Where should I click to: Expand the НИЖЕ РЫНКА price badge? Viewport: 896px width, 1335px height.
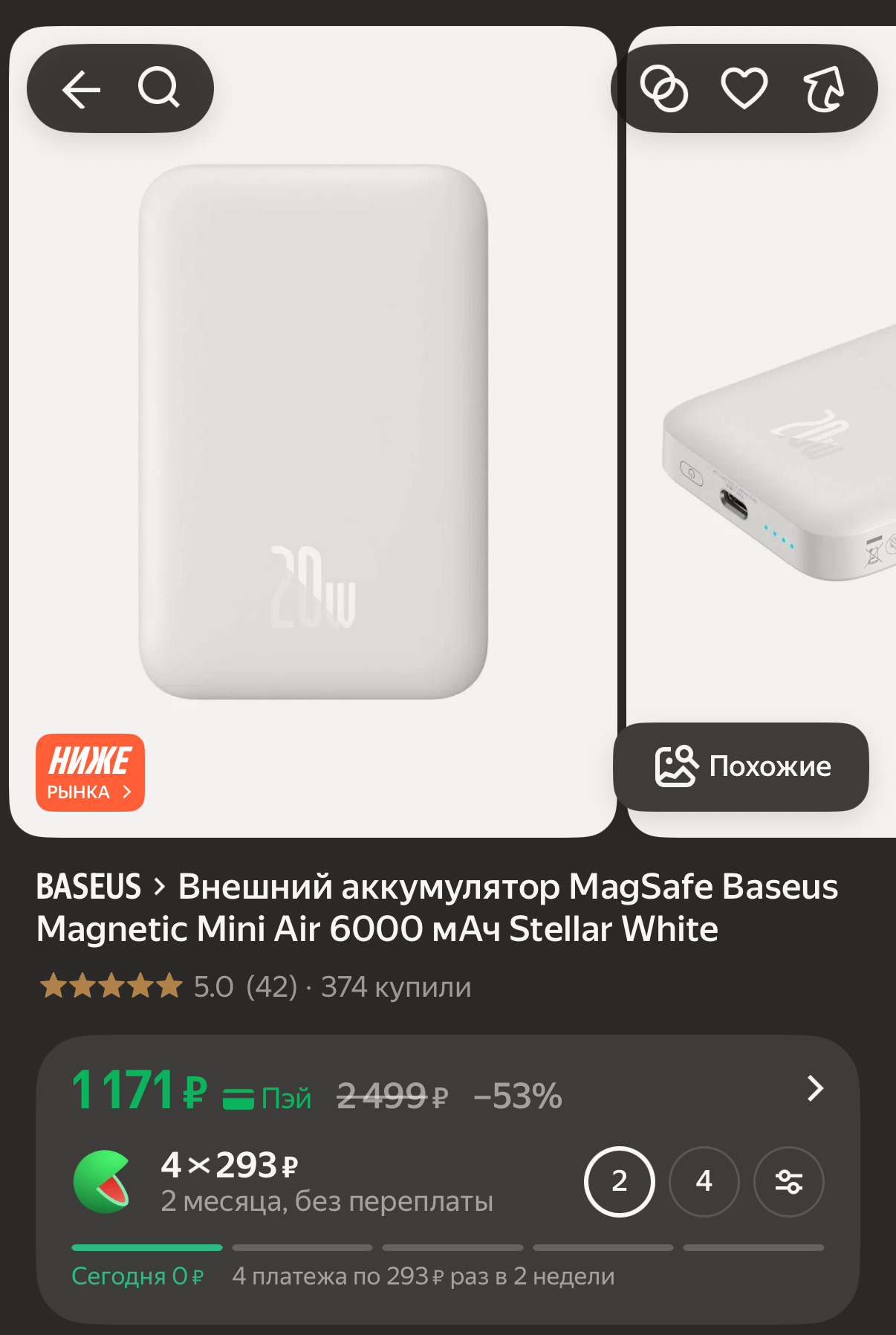point(90,771)
